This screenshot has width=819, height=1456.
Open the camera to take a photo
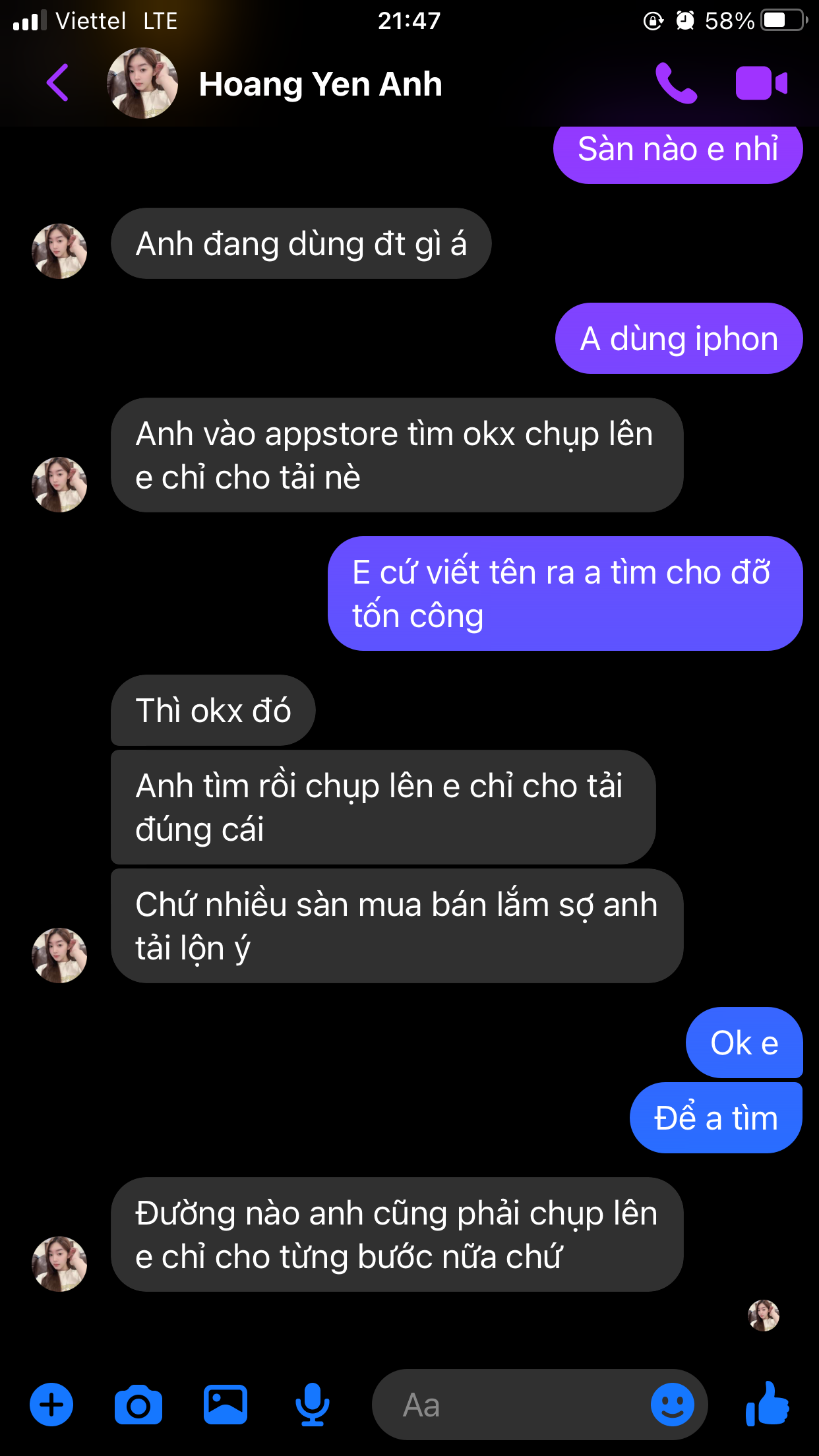pos(138,1405)
